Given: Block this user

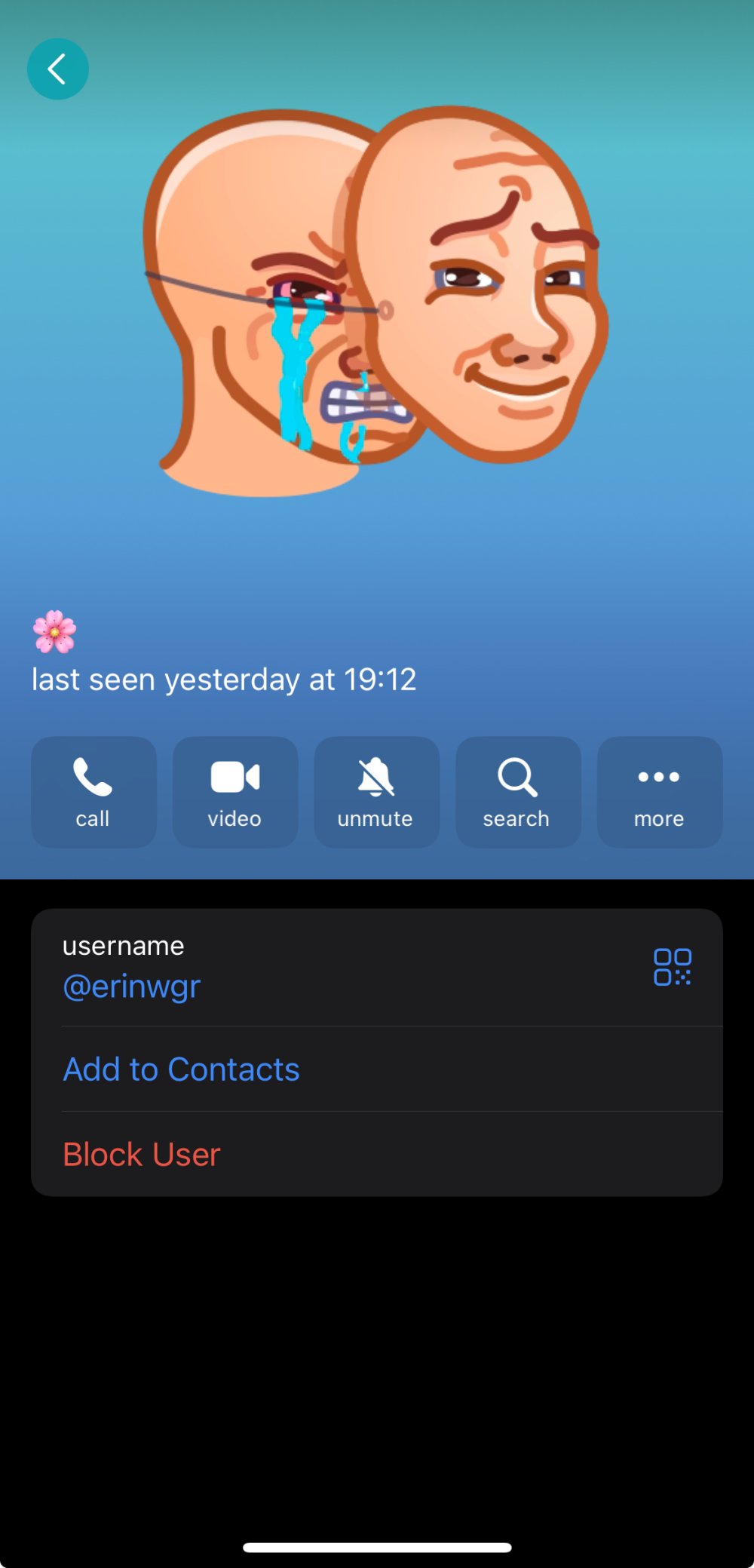Looking at the screenshot, I should (x=142, y=1155).
